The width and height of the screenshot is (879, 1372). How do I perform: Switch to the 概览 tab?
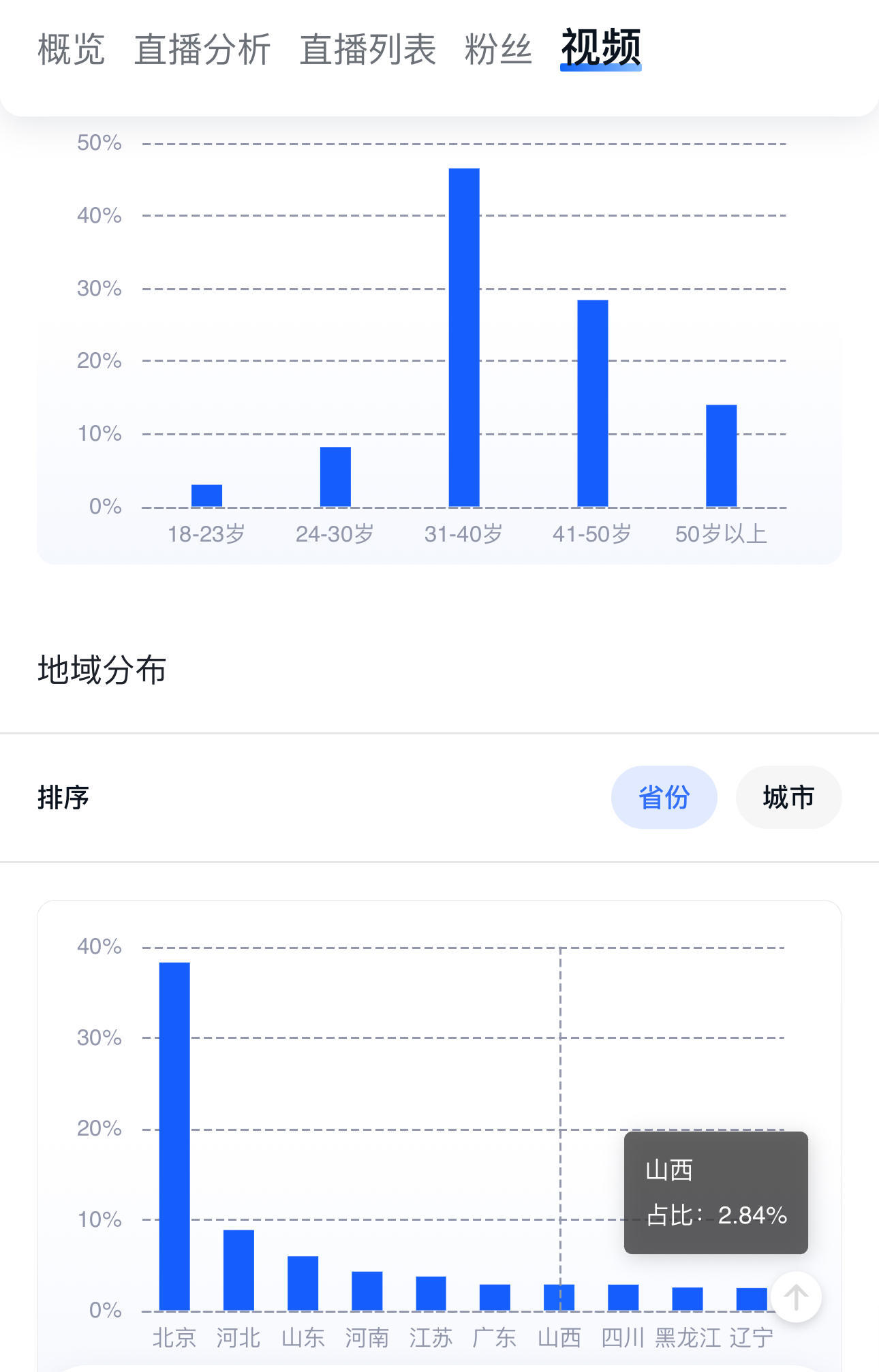pos(71,49)
